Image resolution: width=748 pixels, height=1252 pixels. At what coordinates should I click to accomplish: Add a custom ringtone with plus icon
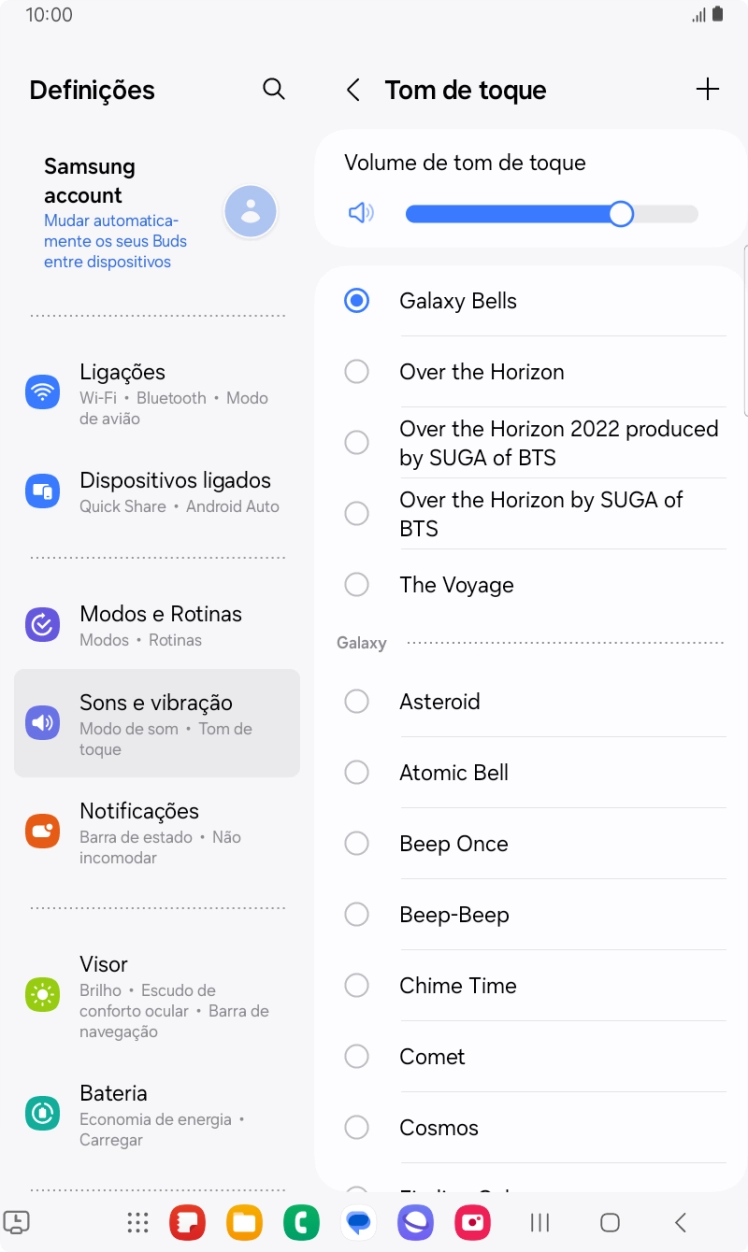click(707, 89)
